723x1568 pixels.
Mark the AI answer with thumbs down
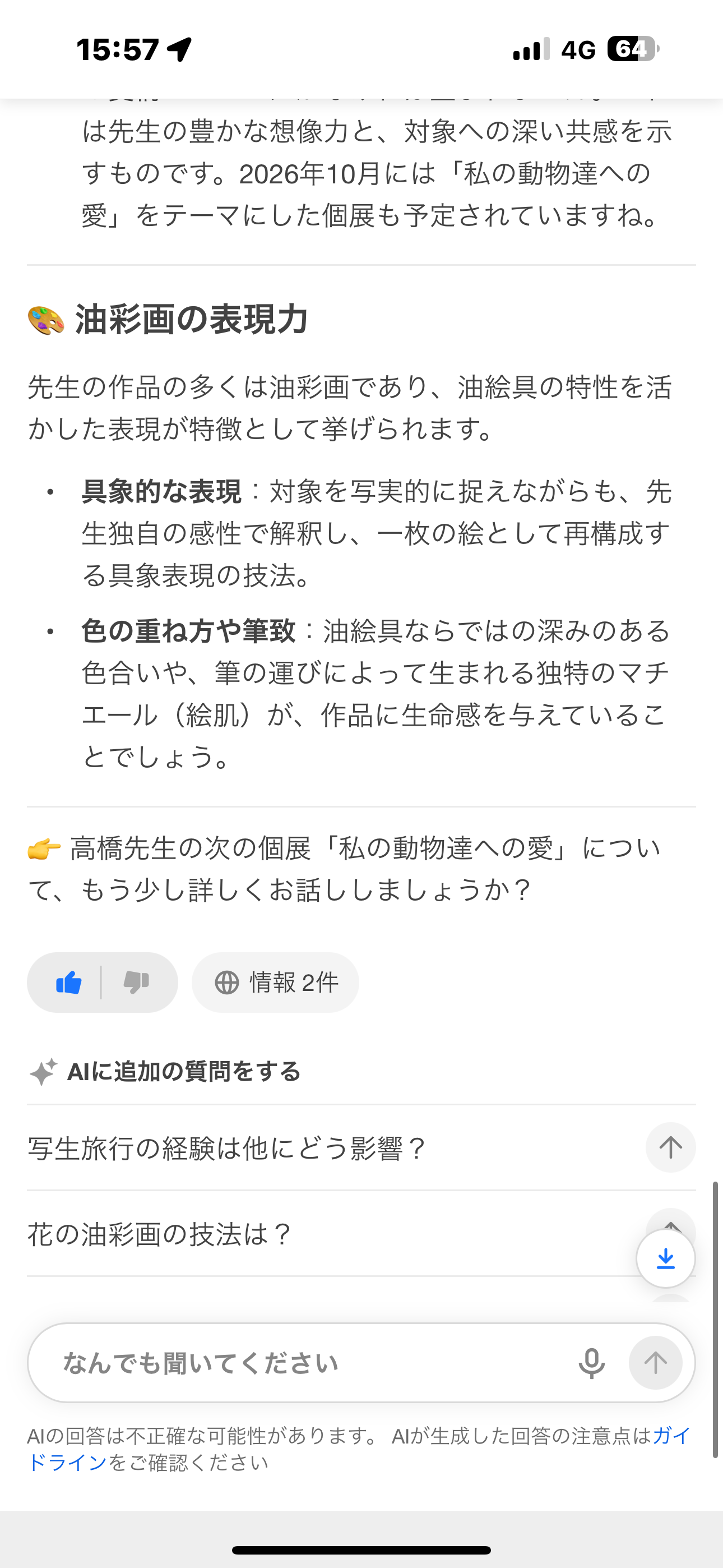coord(136,983)
